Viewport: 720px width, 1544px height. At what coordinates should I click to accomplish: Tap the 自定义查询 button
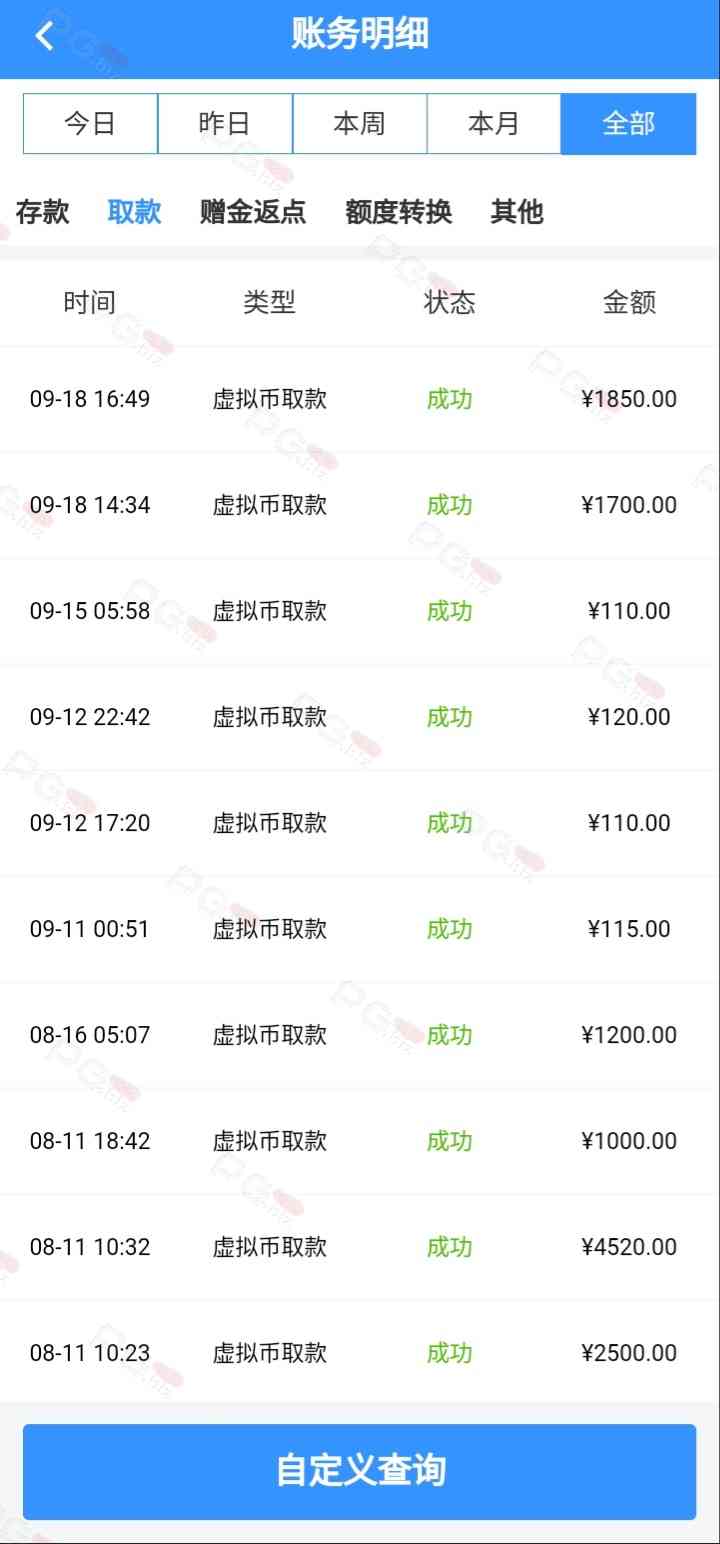(x=360, y=1472)
